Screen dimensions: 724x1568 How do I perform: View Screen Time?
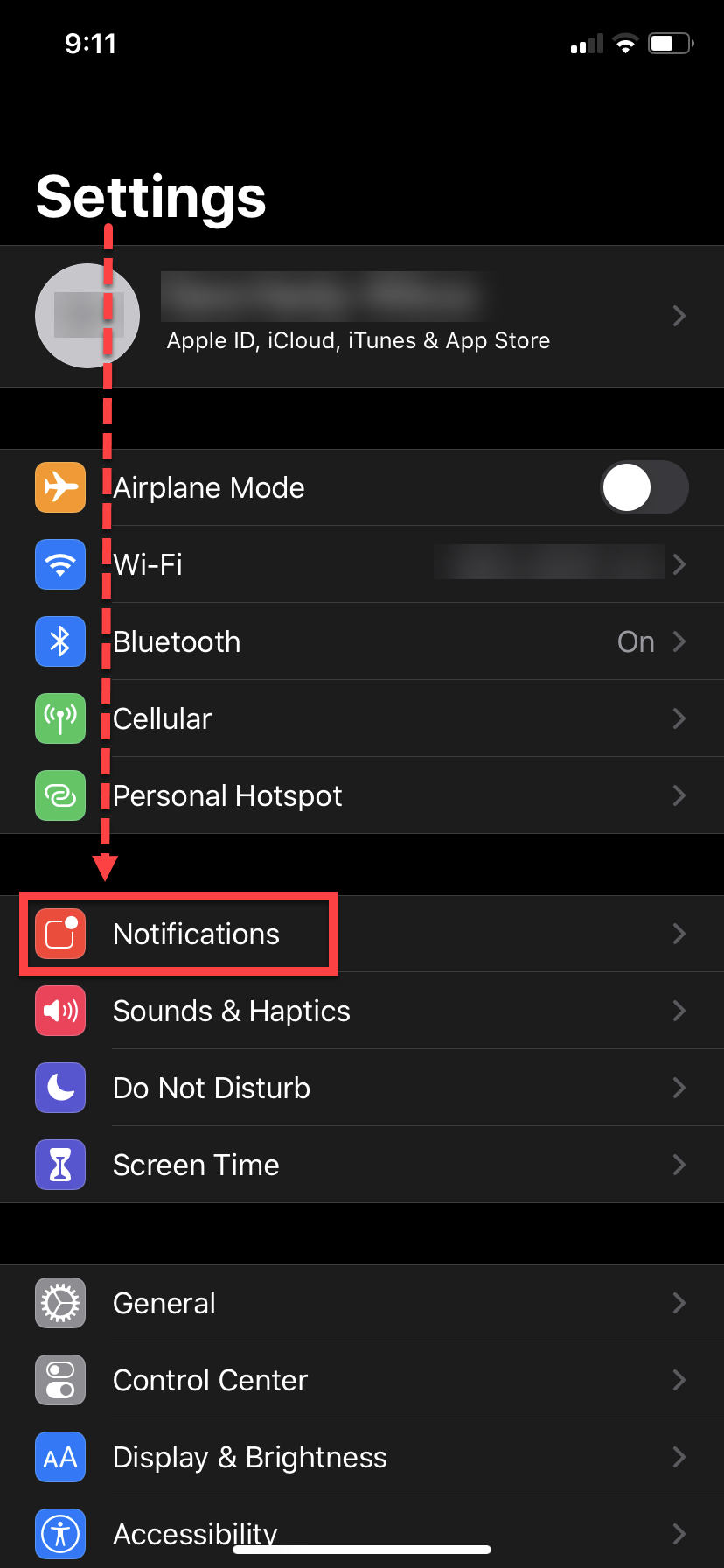[362, 1165]
